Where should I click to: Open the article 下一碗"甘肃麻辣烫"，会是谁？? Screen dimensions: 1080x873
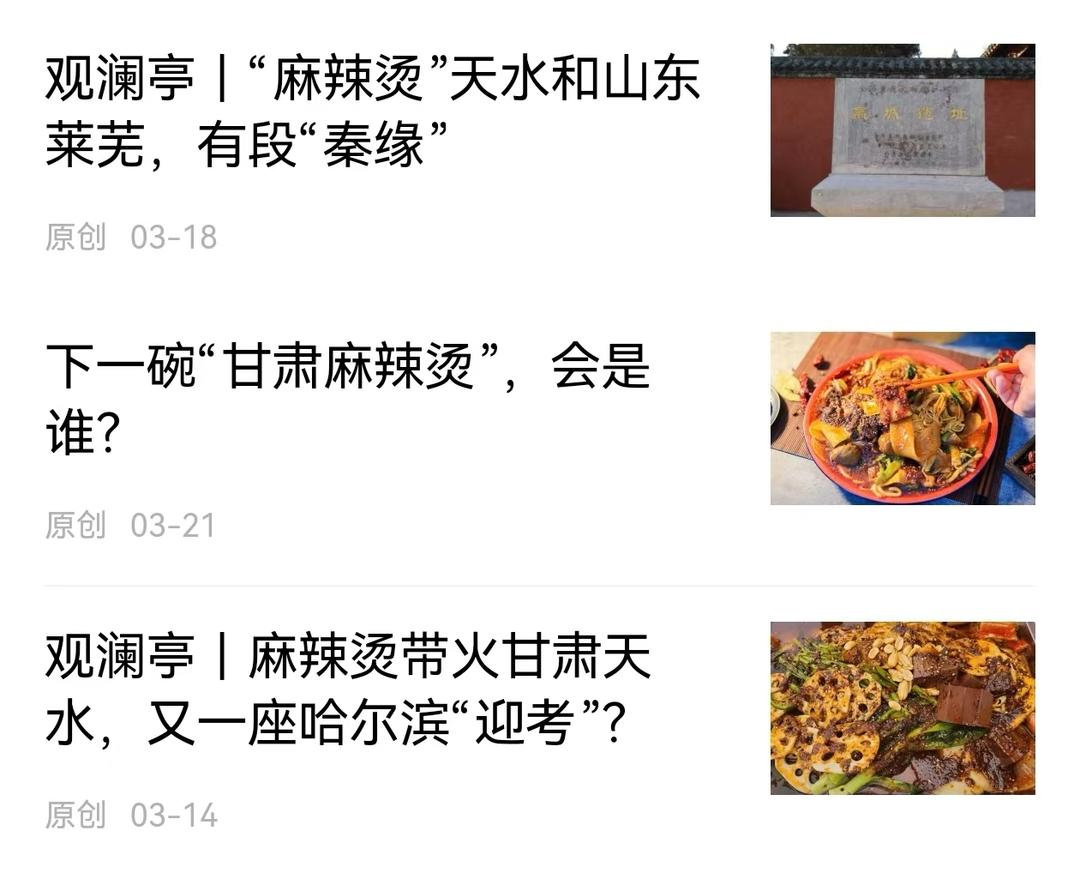click(x=348, y=400)
